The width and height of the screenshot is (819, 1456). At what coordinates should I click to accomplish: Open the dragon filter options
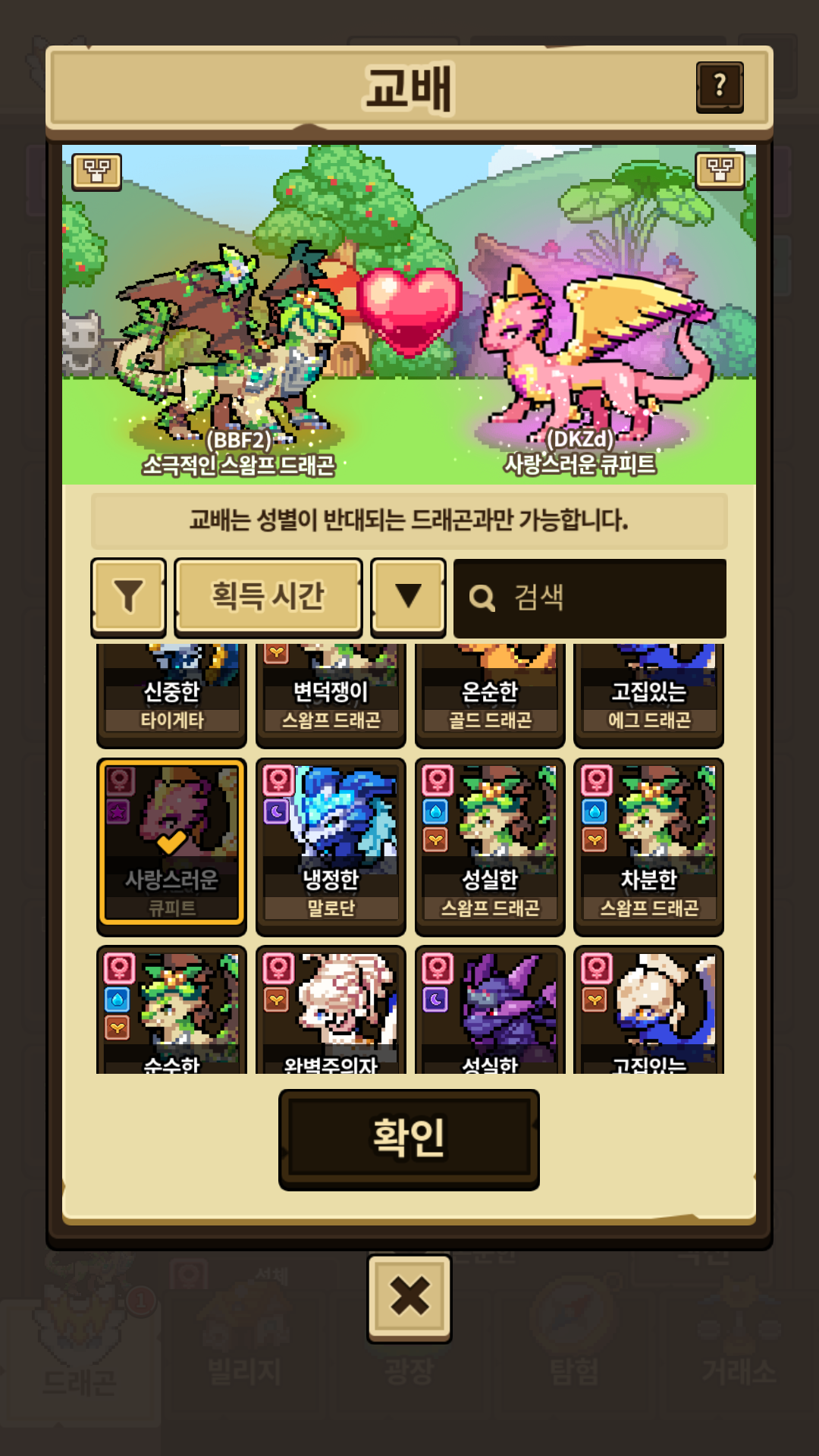tap(128, 596)
